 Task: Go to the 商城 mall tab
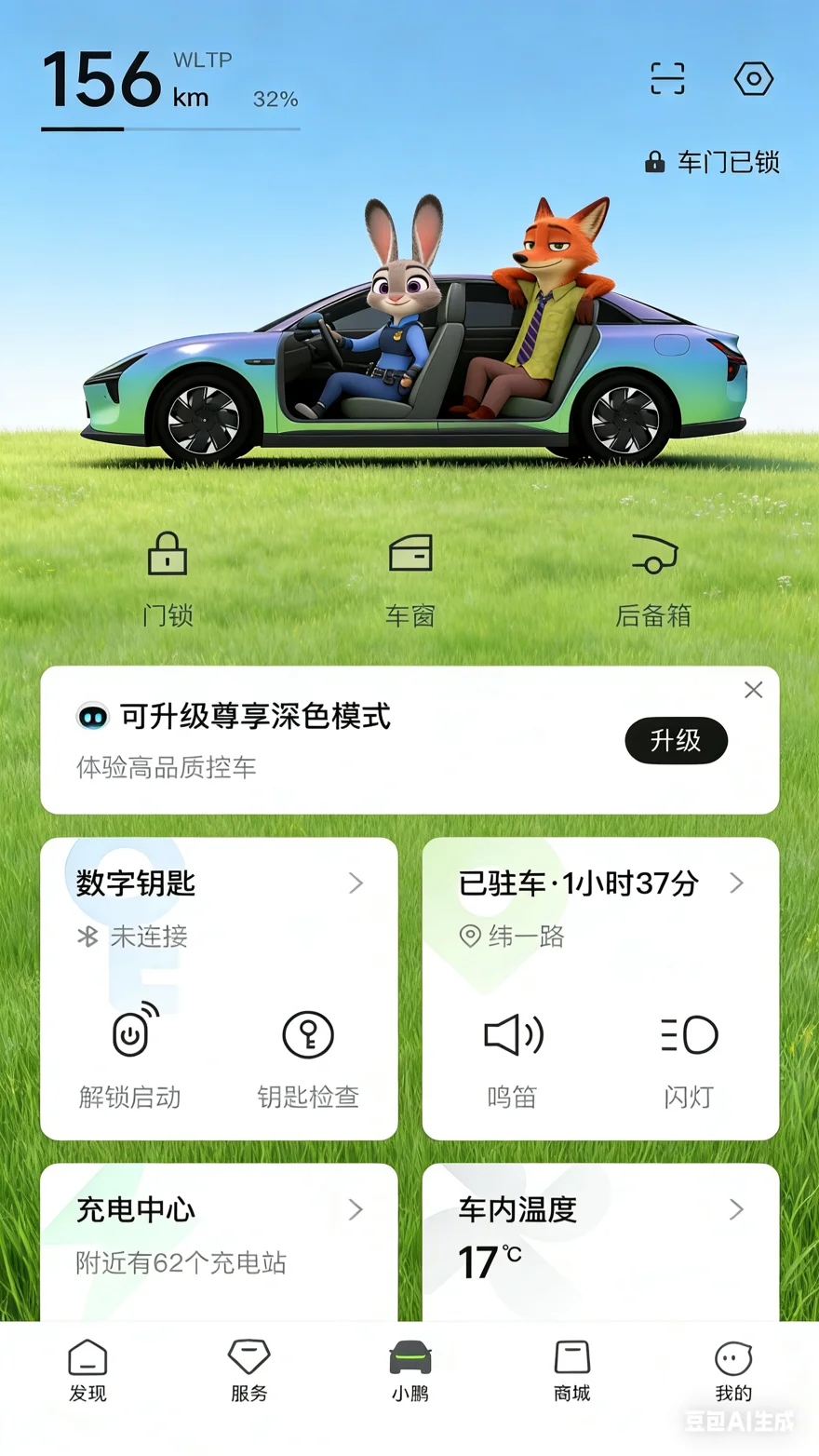(x=571, y=1371)
